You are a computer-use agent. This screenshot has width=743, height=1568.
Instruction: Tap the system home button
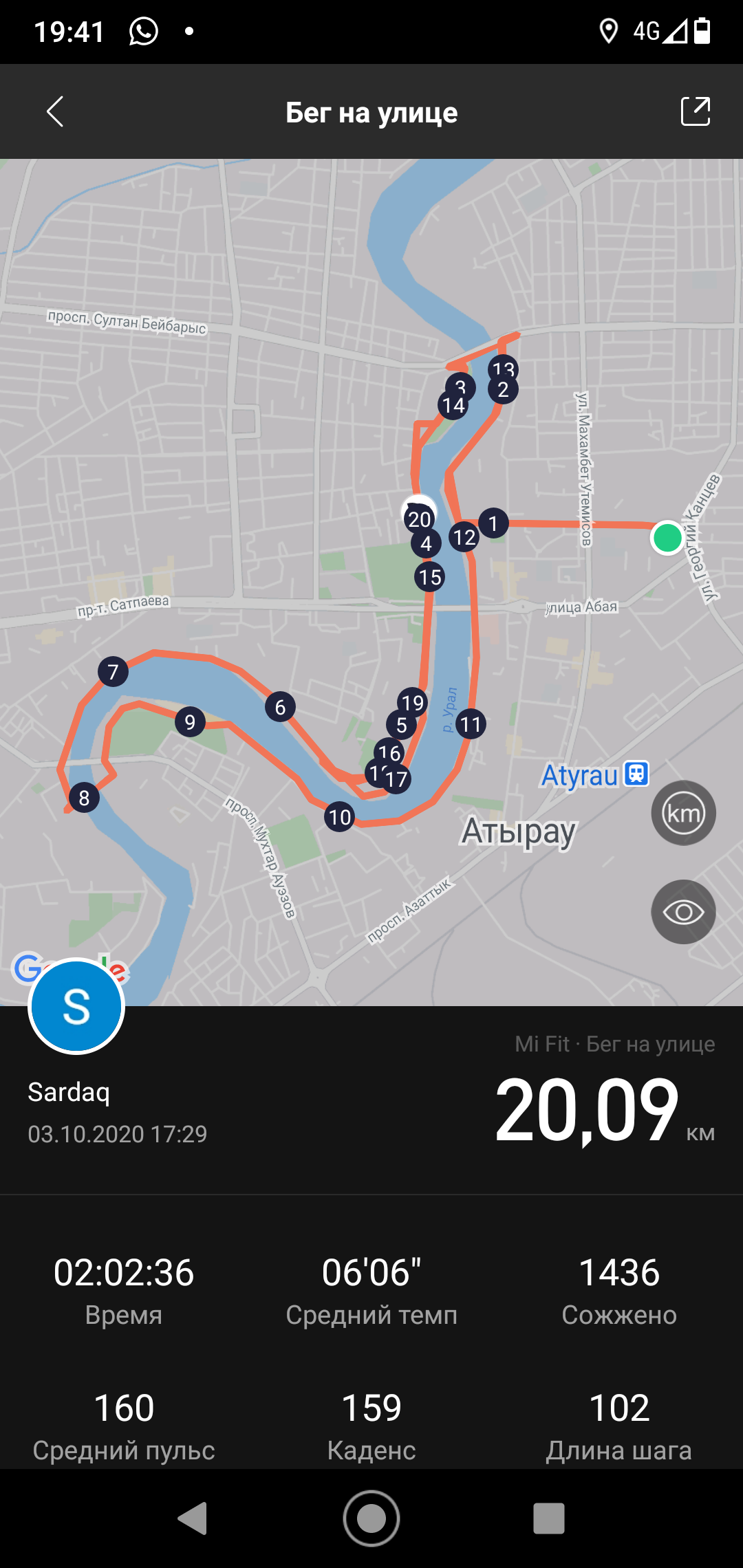371,1518
